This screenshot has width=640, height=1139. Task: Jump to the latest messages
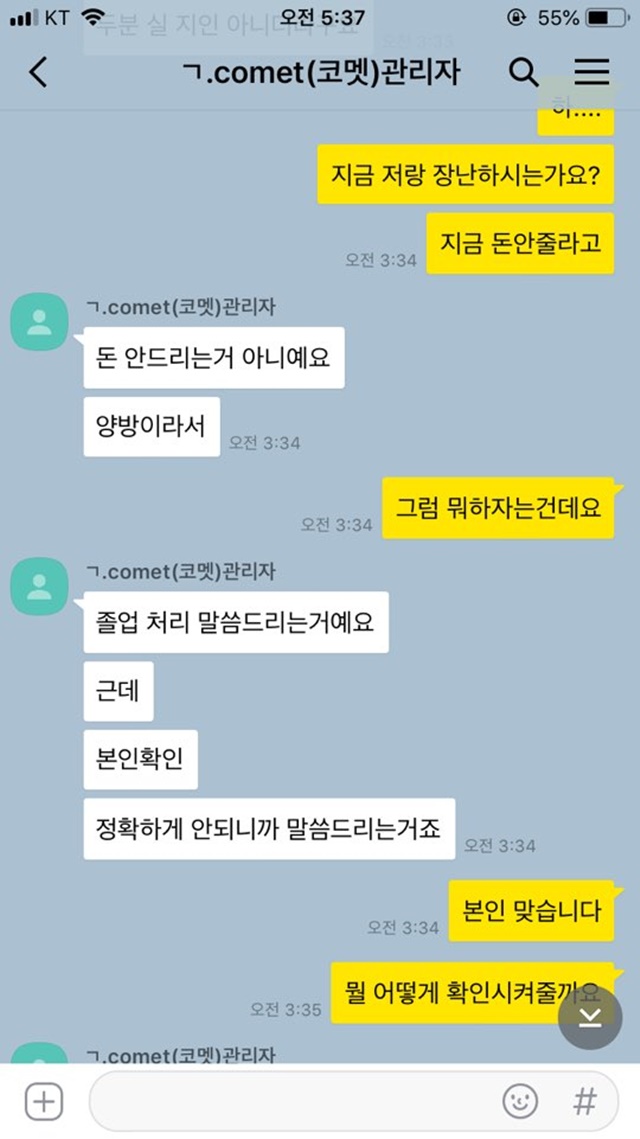[x=590, y=1017]
